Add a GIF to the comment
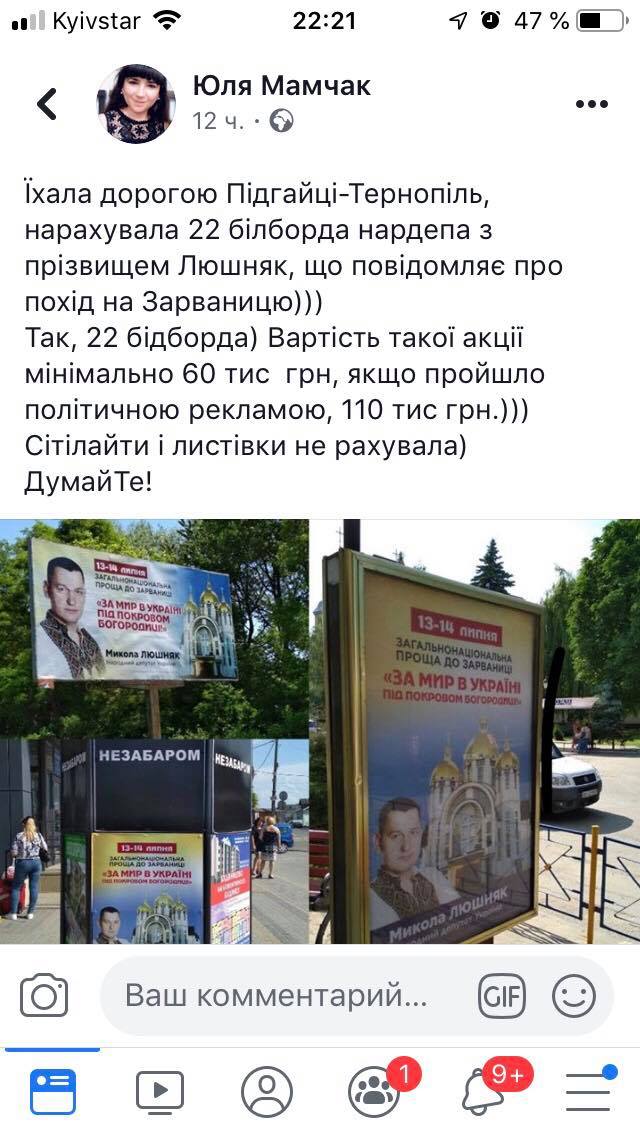640x1136 pixels. pyautogui.click(x=502, y=996)
